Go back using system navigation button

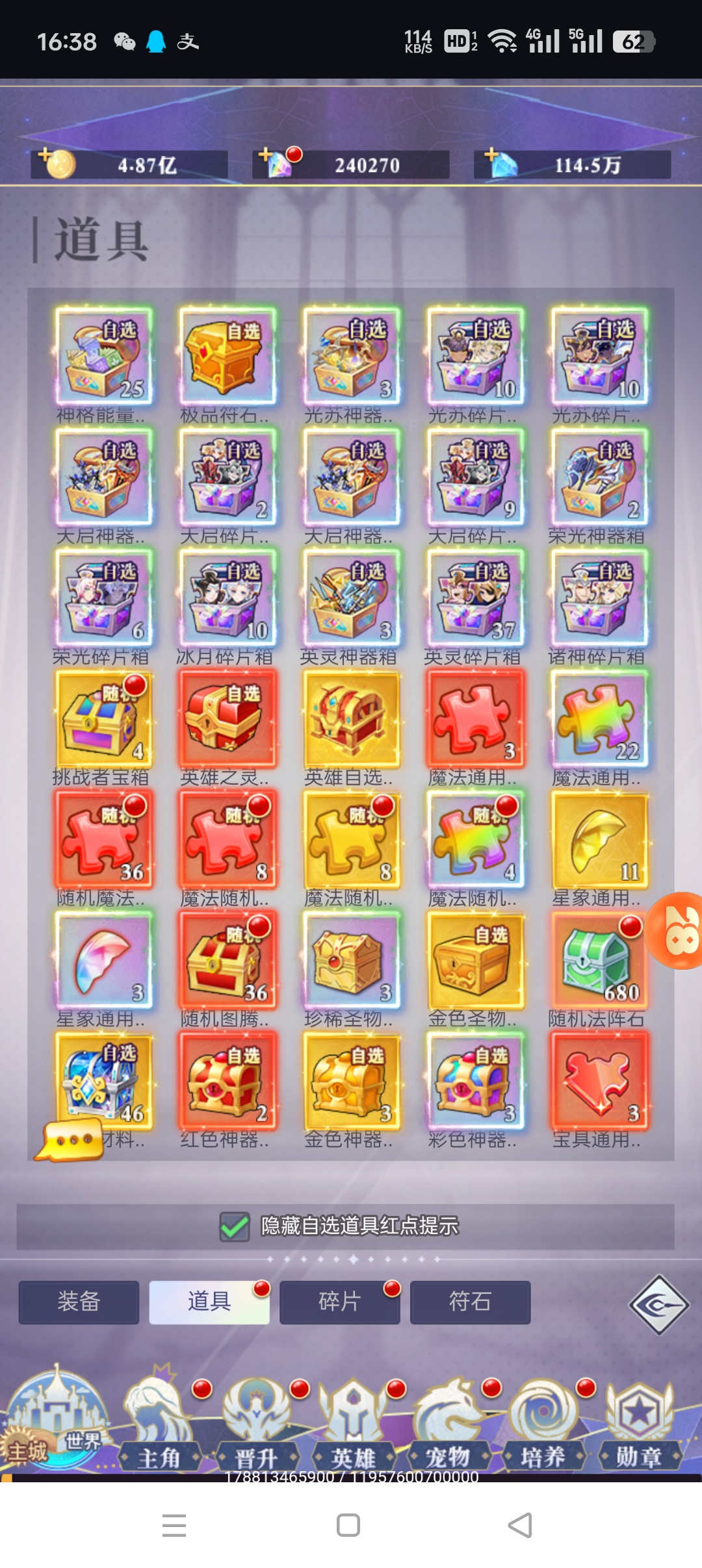coord(520,1525)
